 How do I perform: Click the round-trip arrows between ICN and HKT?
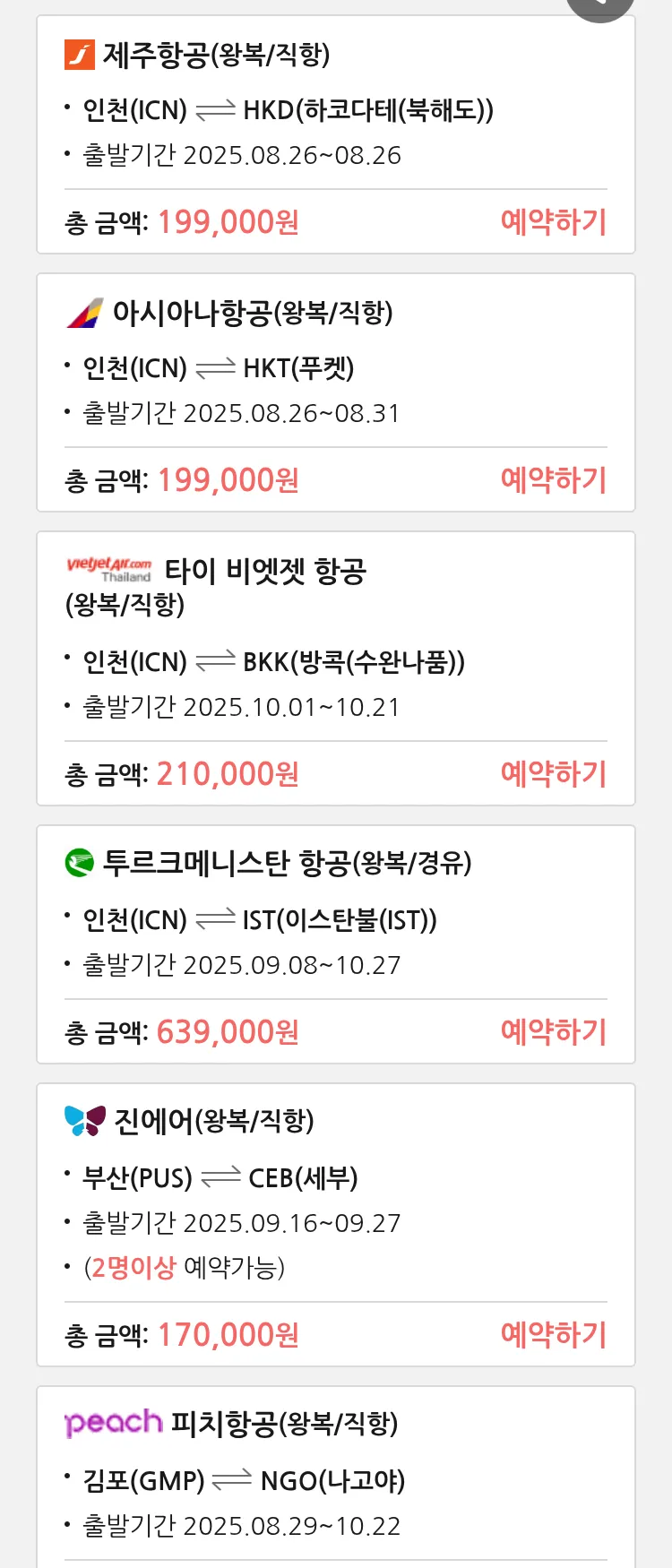tap(214, 367)
